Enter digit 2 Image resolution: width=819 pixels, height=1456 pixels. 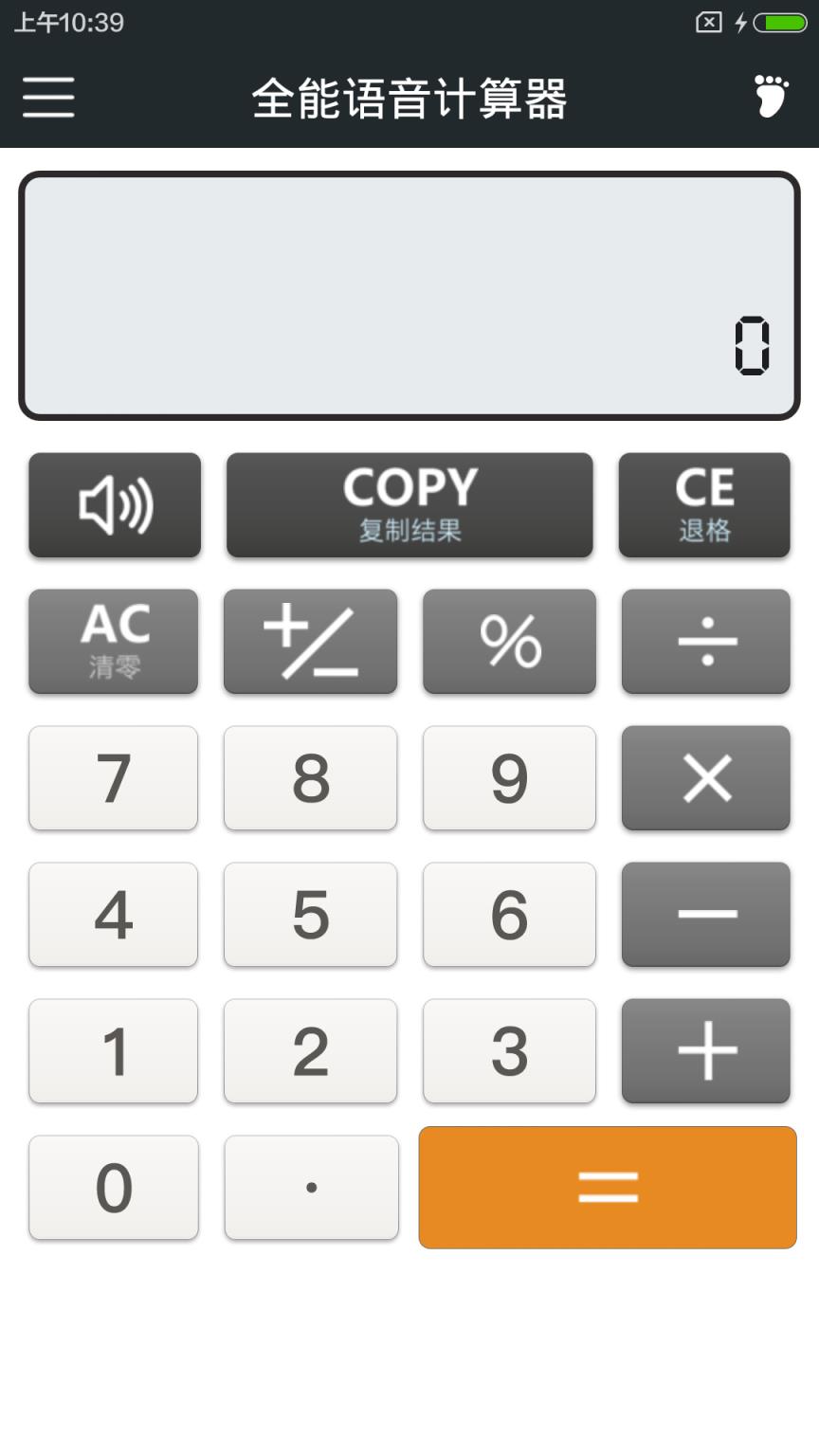(310, 1051)
